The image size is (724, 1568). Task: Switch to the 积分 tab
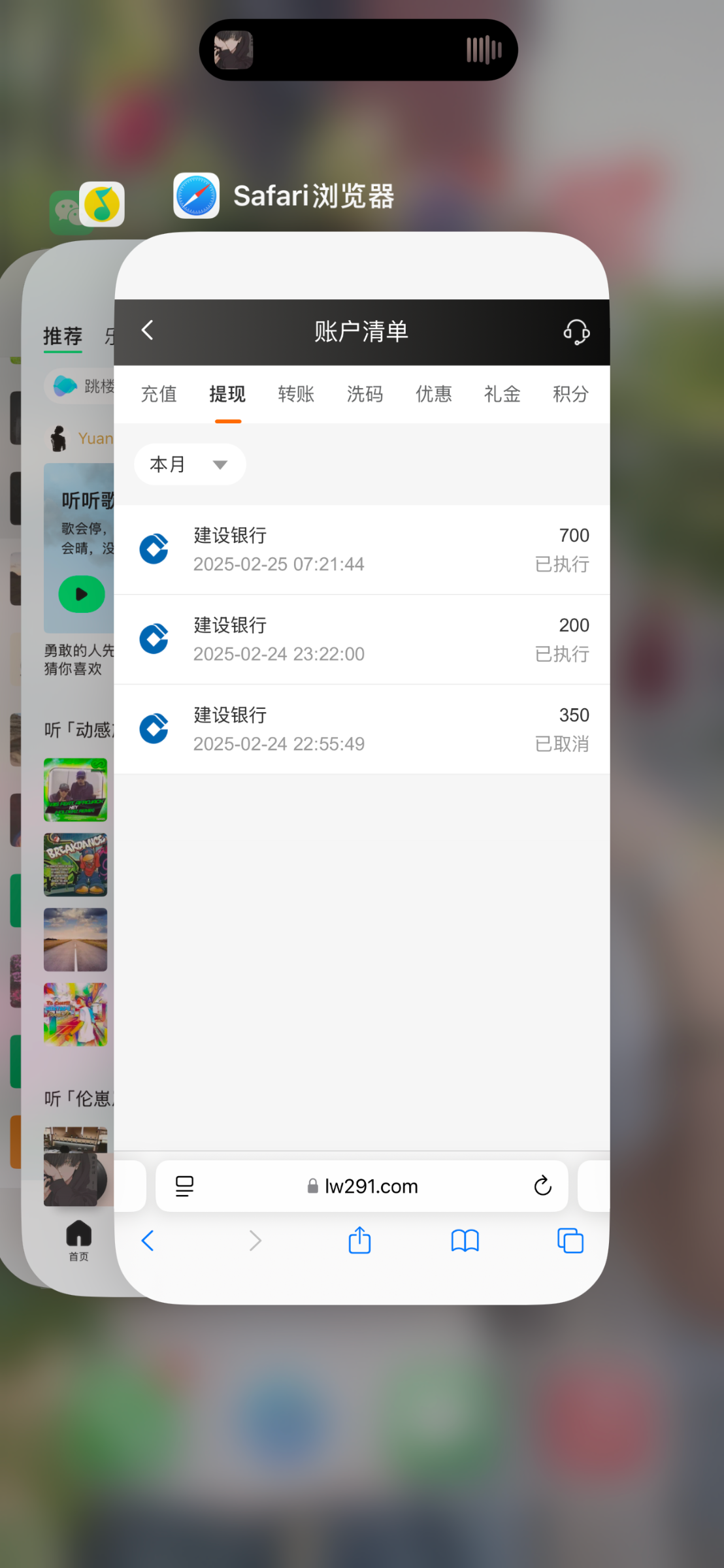point(570,394)
